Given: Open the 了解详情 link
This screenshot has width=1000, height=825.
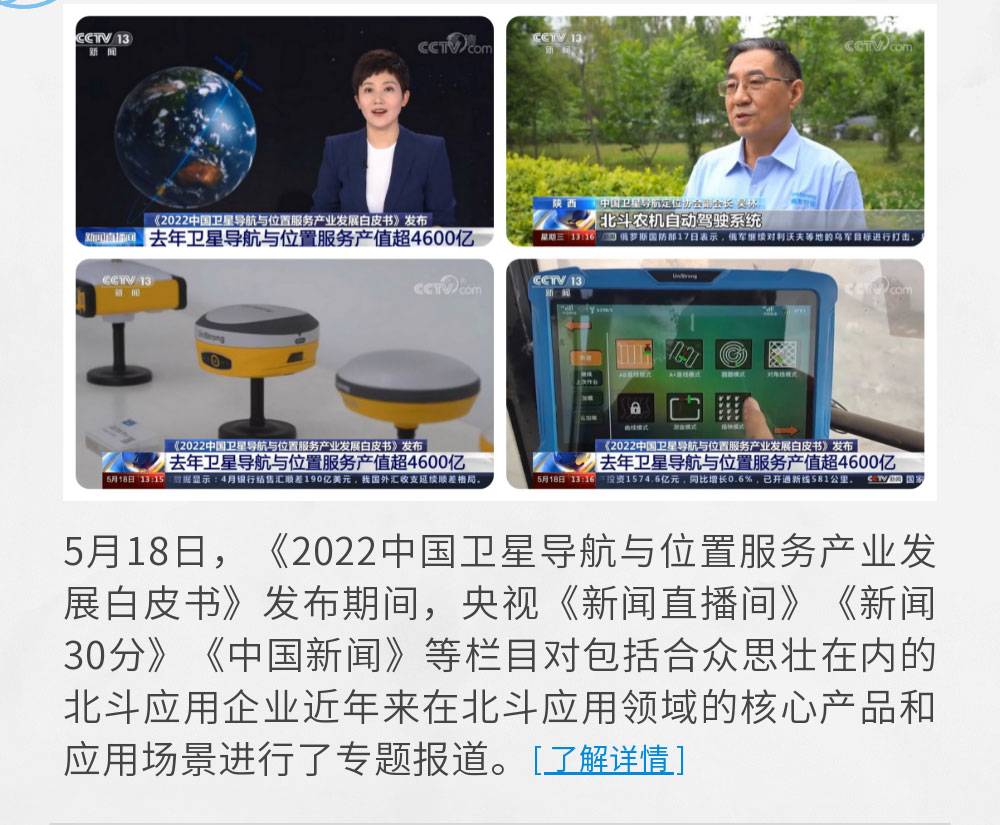Looking at the screenshot, I should click(609, 759).
